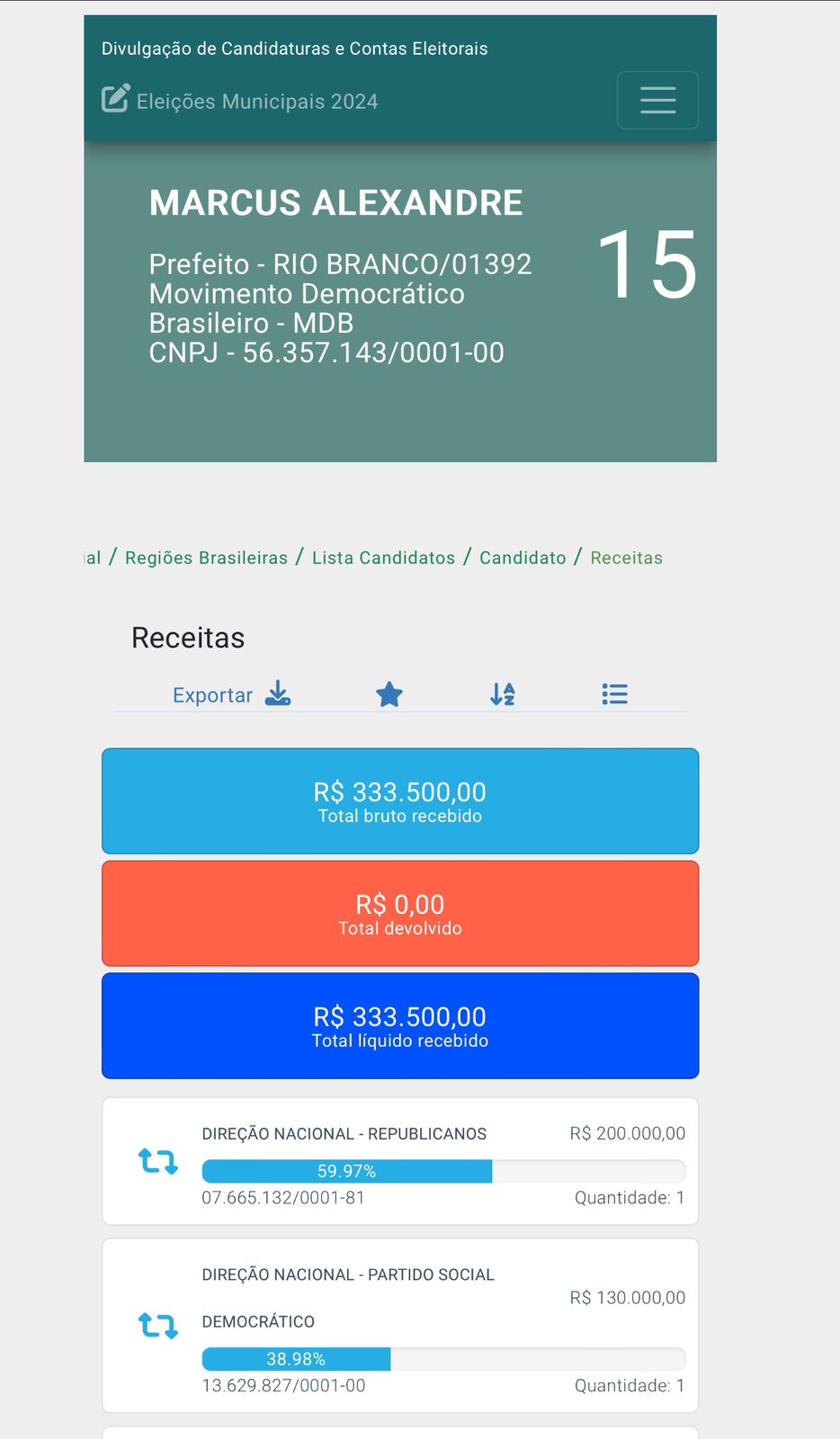The width and height of the screenshot is (840, 1439).
Task: Switch to list view icon
Action: click(615, 694)
